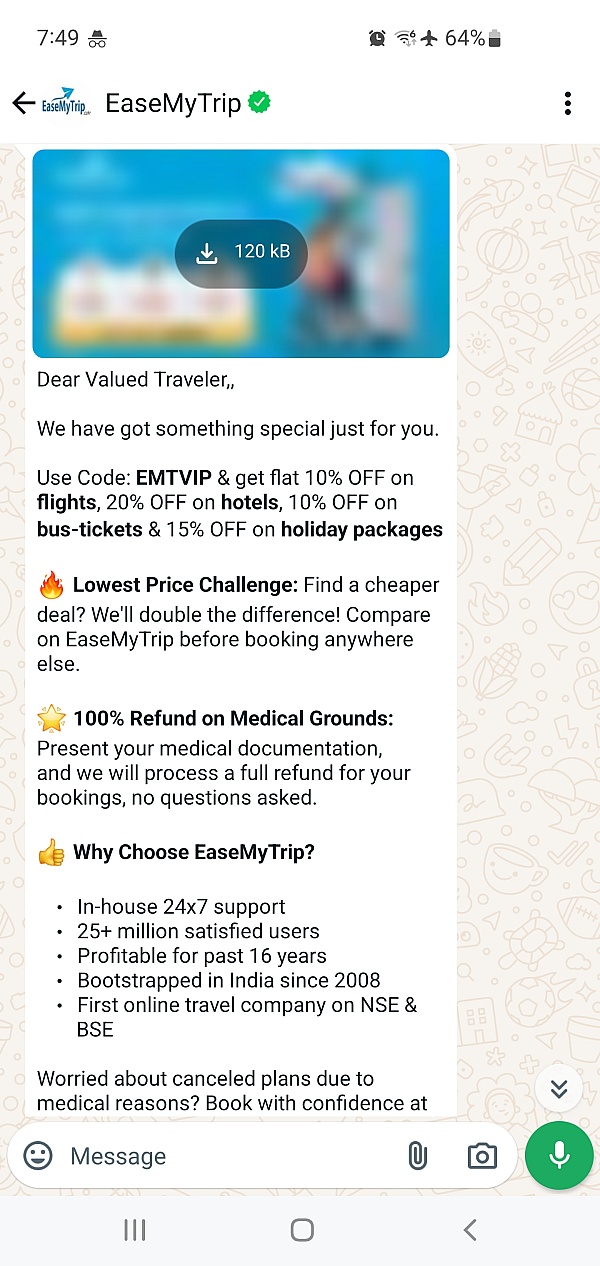Download the 120 kB image

click(241, 253)
